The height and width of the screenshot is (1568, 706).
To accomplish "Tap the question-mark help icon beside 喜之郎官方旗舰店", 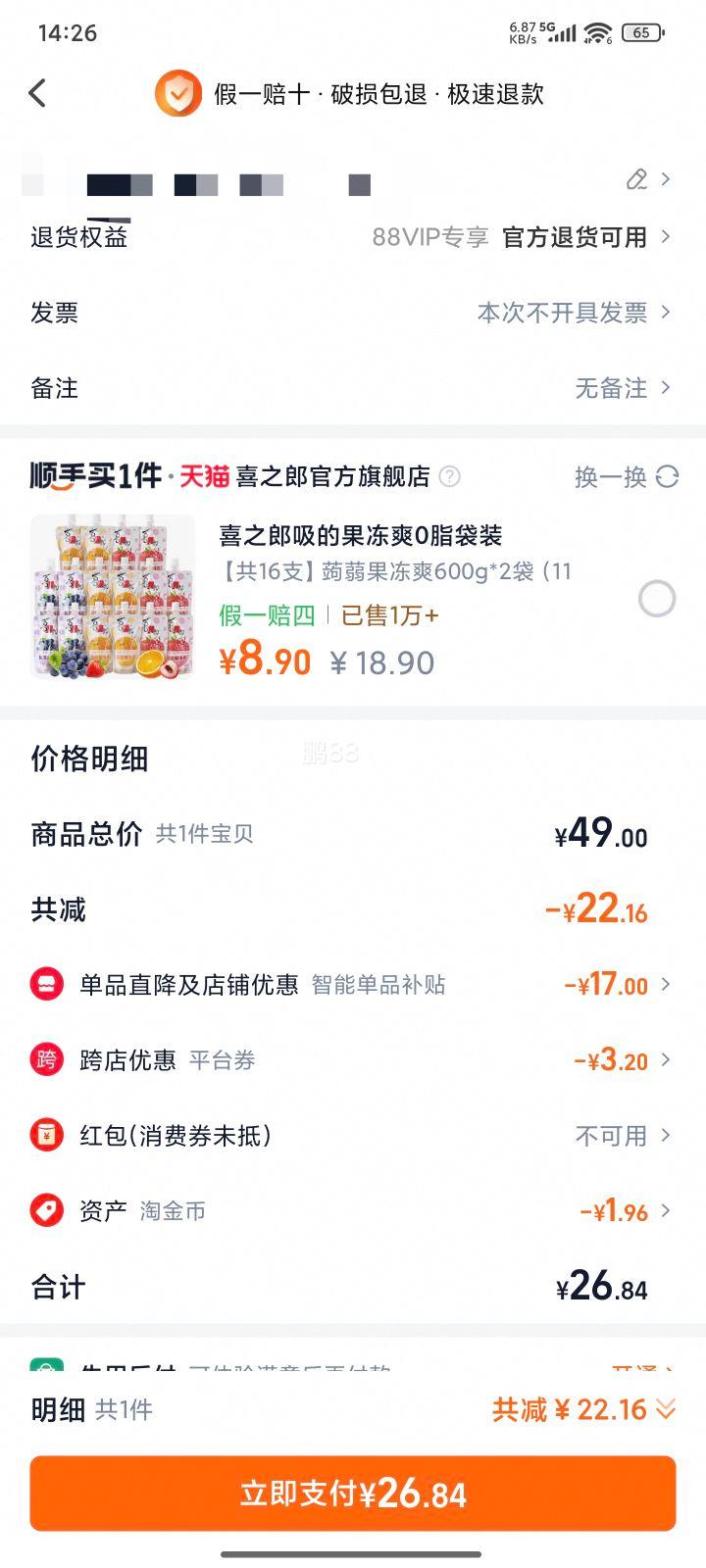I will pyautogui.click(x=449, y=477).
